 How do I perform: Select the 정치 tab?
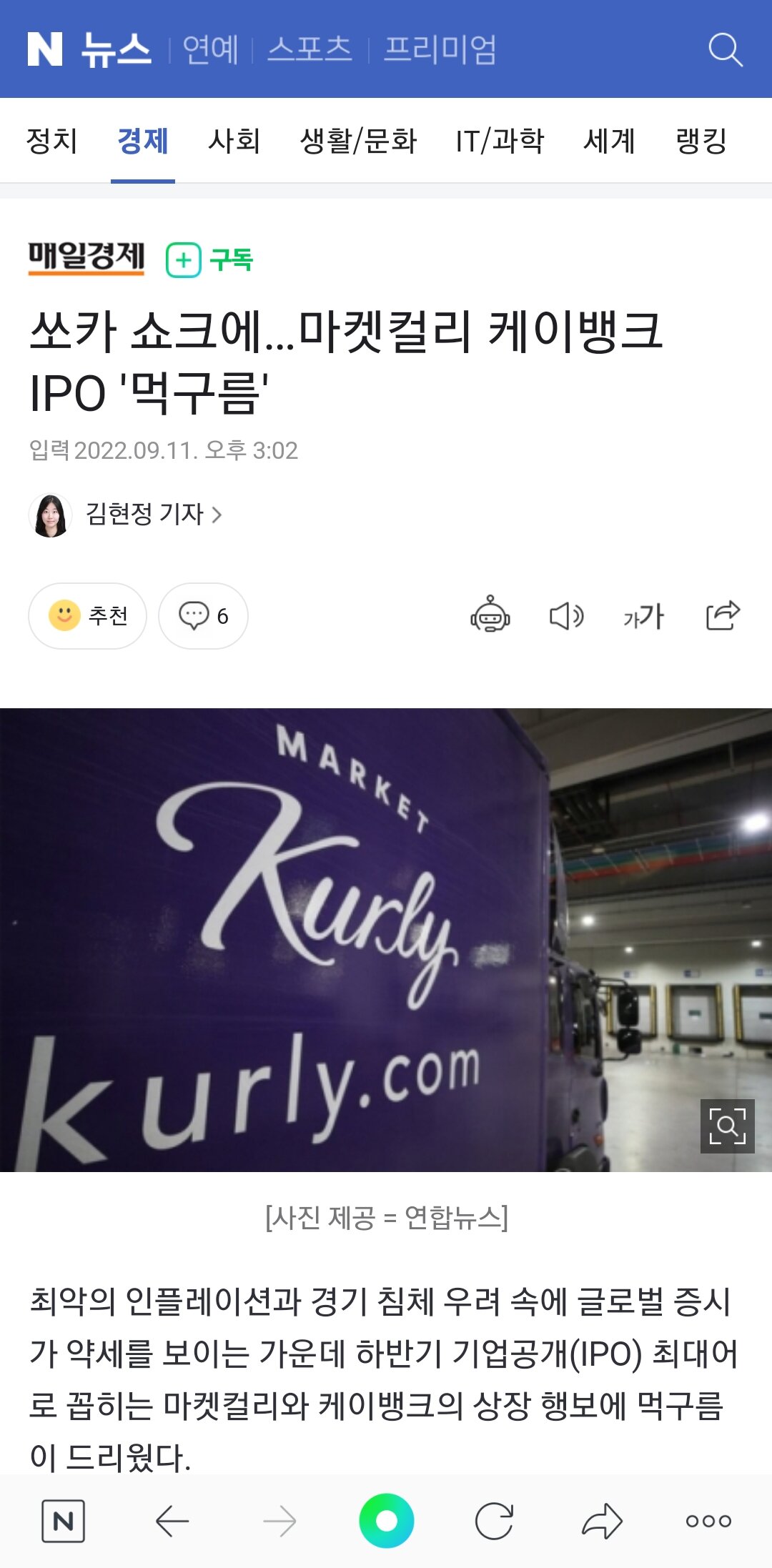[x=51, y=140]
